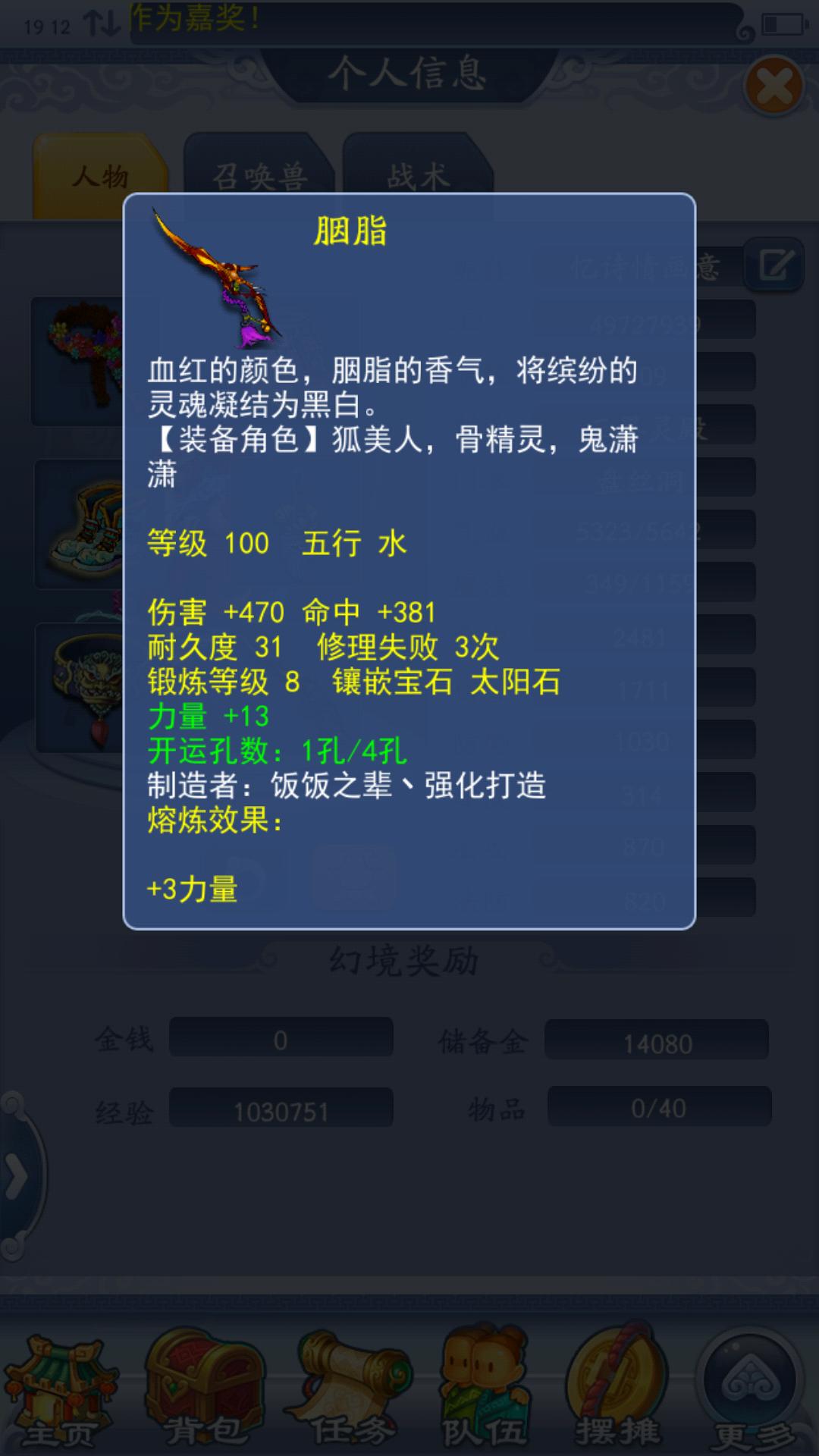Open the 队伍 team menu
The width and height of the screenshot is (819, 1456).
click(x=484, y=1392)
